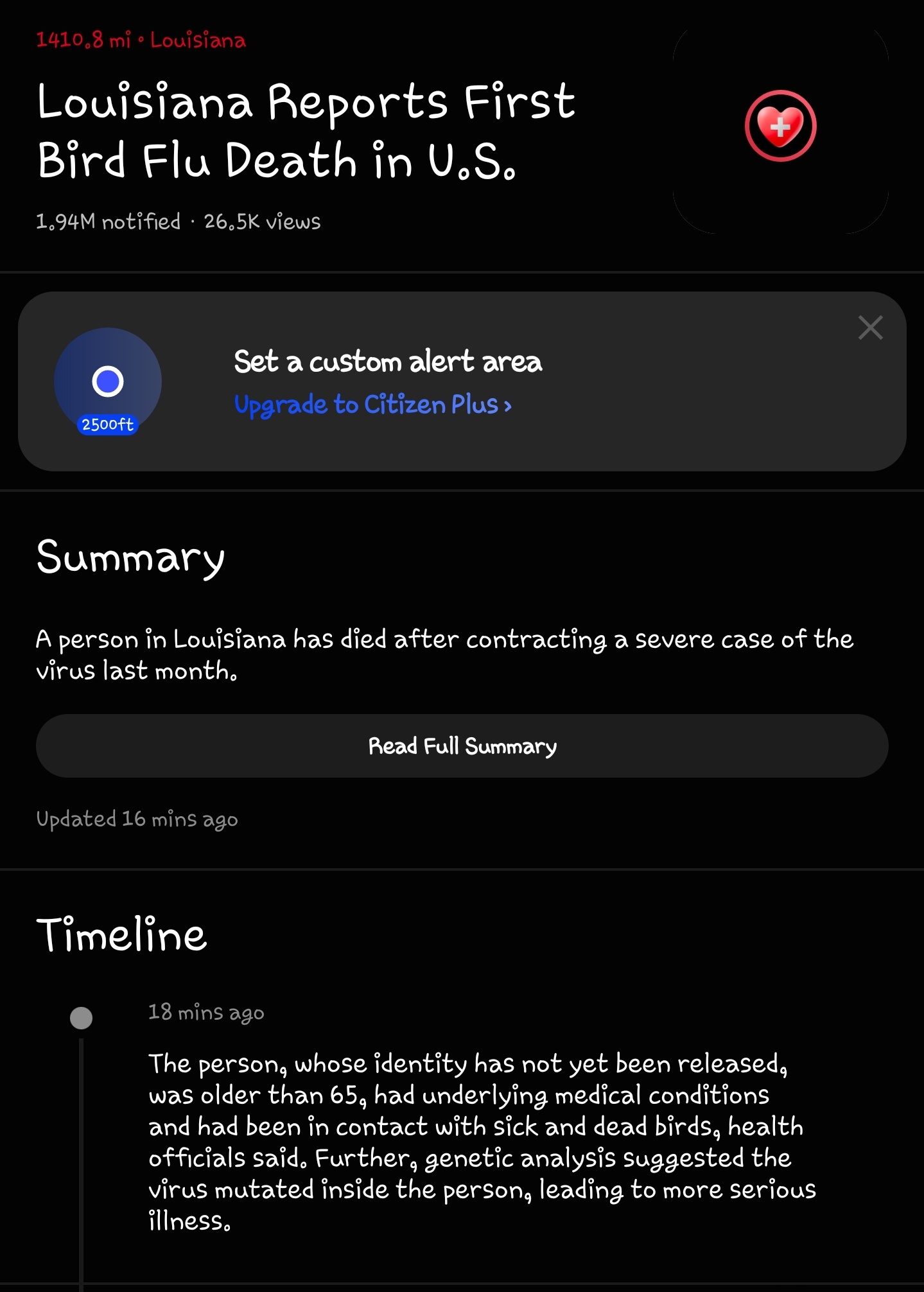Tap Read Full Summary button
Screen dimensions: 924x1292
click(462, 746)
